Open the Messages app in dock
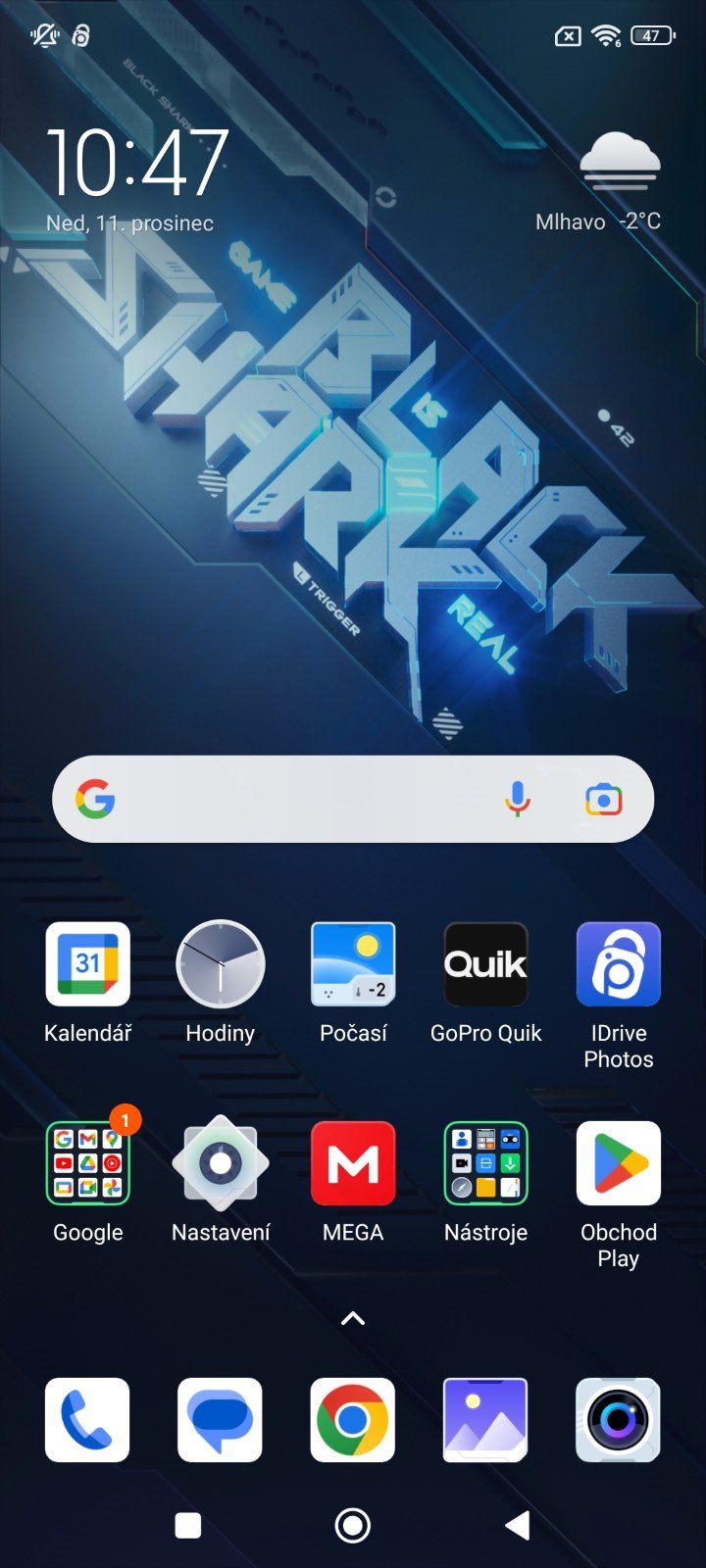706x1568 pixels. (x=221, y=1420)
